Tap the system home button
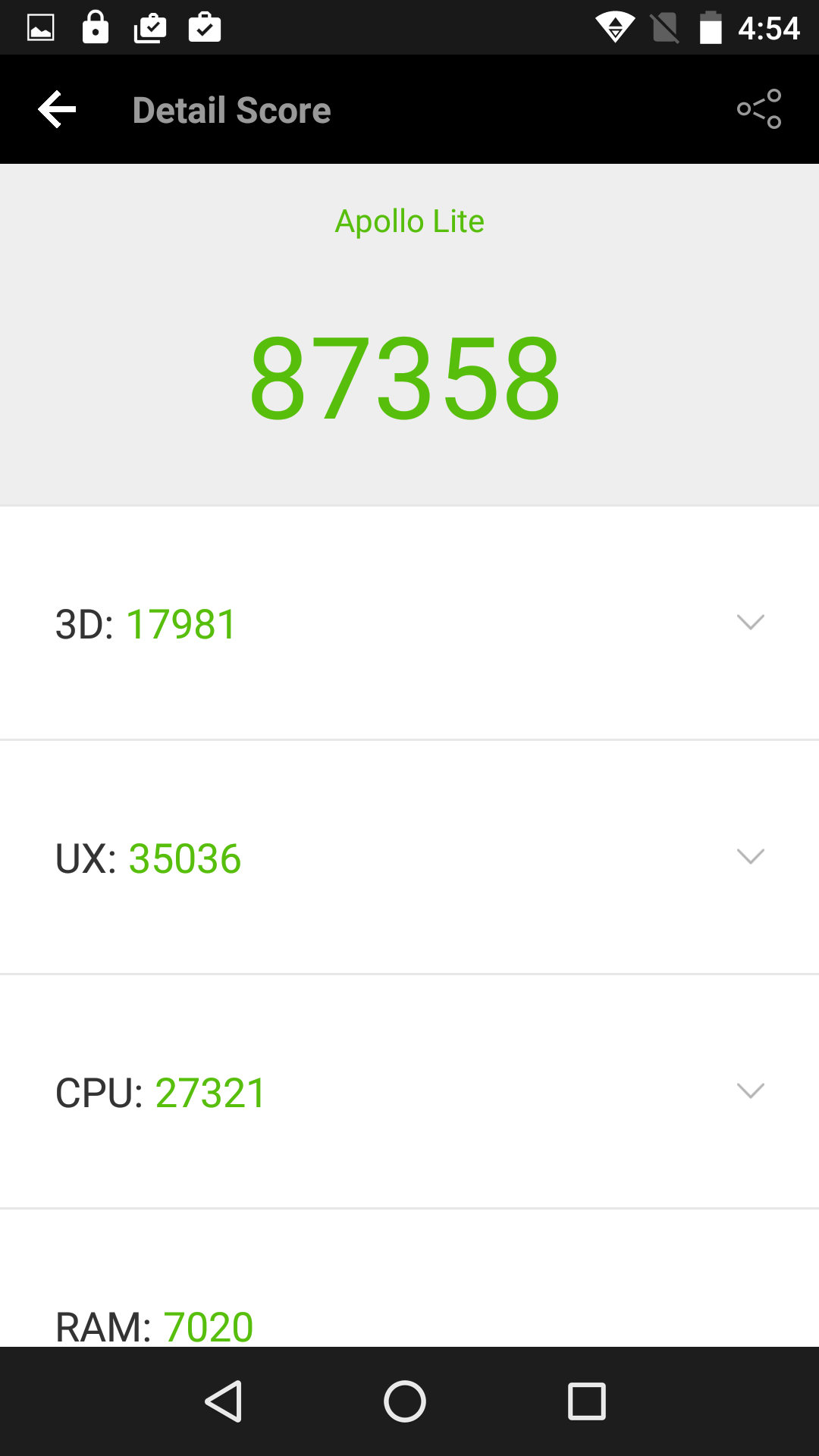Viewport: 819px width, 1456px height. 405,1401
